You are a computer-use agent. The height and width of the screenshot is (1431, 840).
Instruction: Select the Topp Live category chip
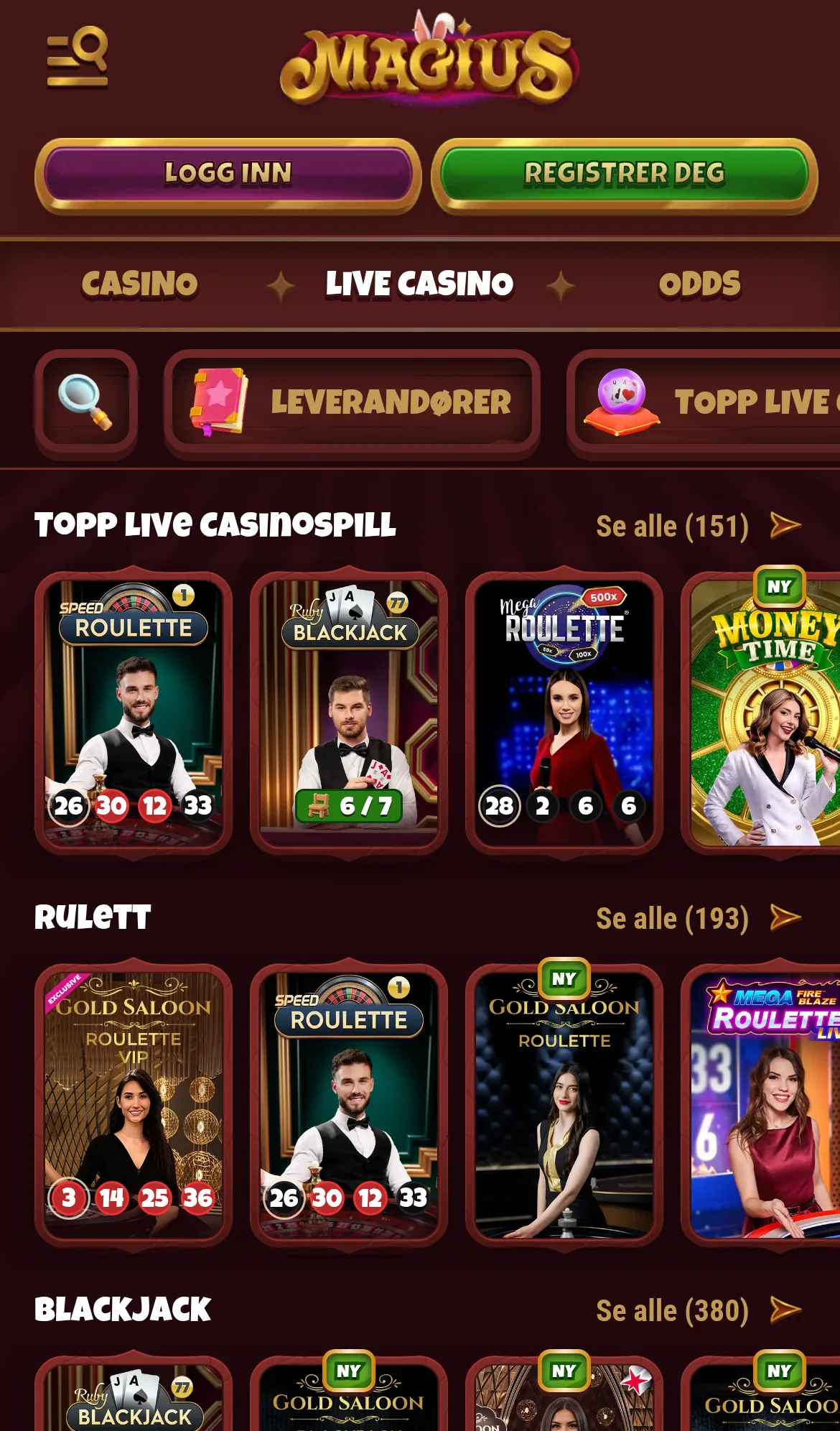tap(704, 403)
